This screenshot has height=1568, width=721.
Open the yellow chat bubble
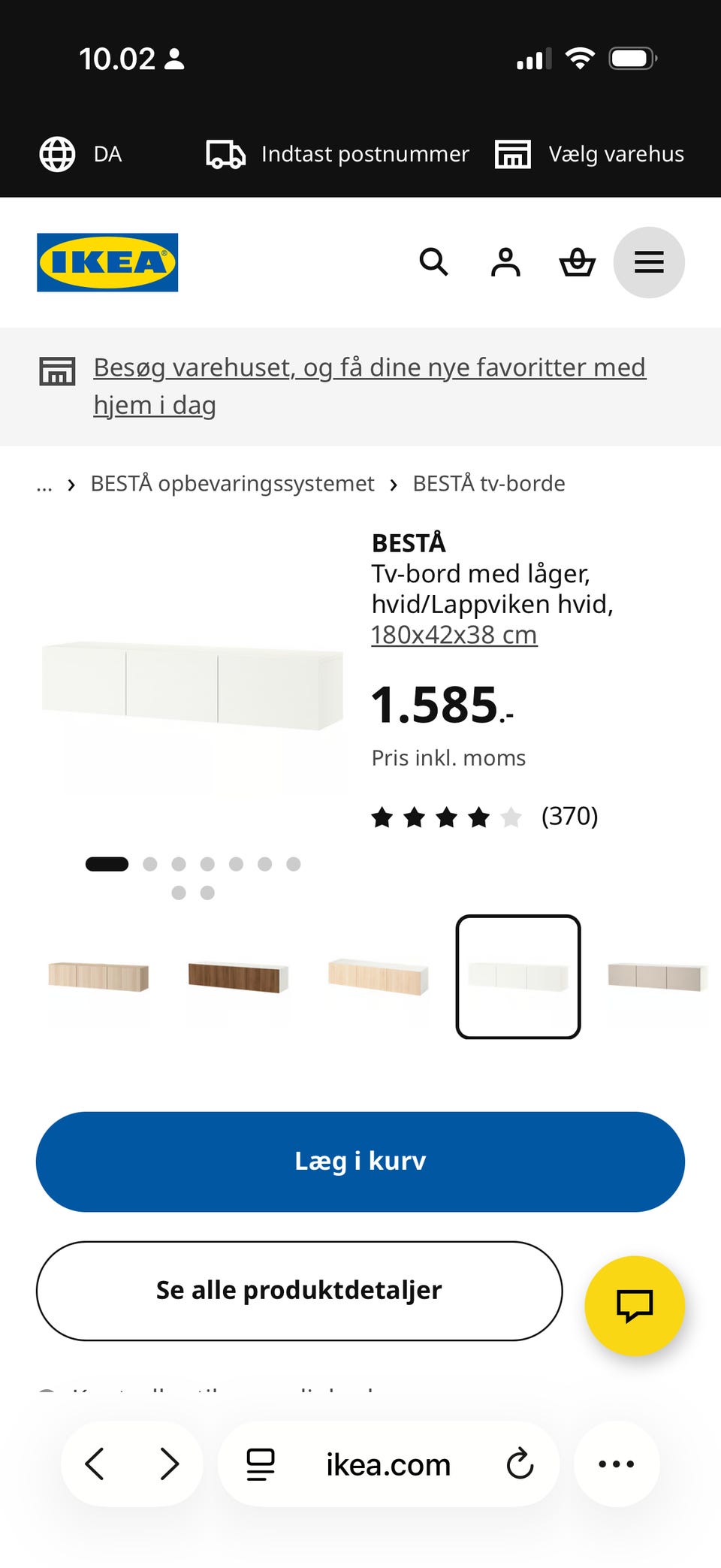point(635,1306)
